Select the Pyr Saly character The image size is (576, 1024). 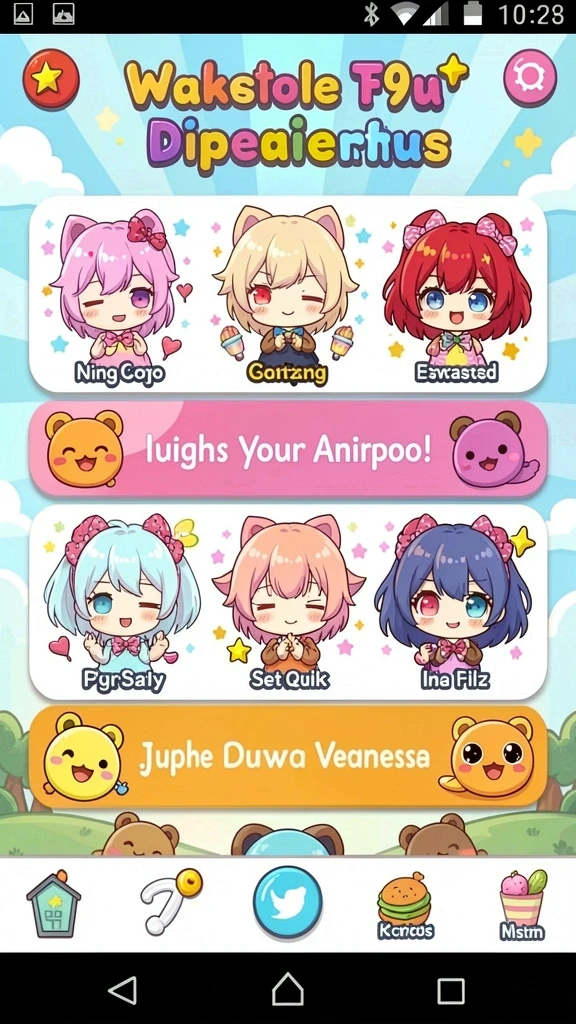pyautogui.click(x=122, y=604)
